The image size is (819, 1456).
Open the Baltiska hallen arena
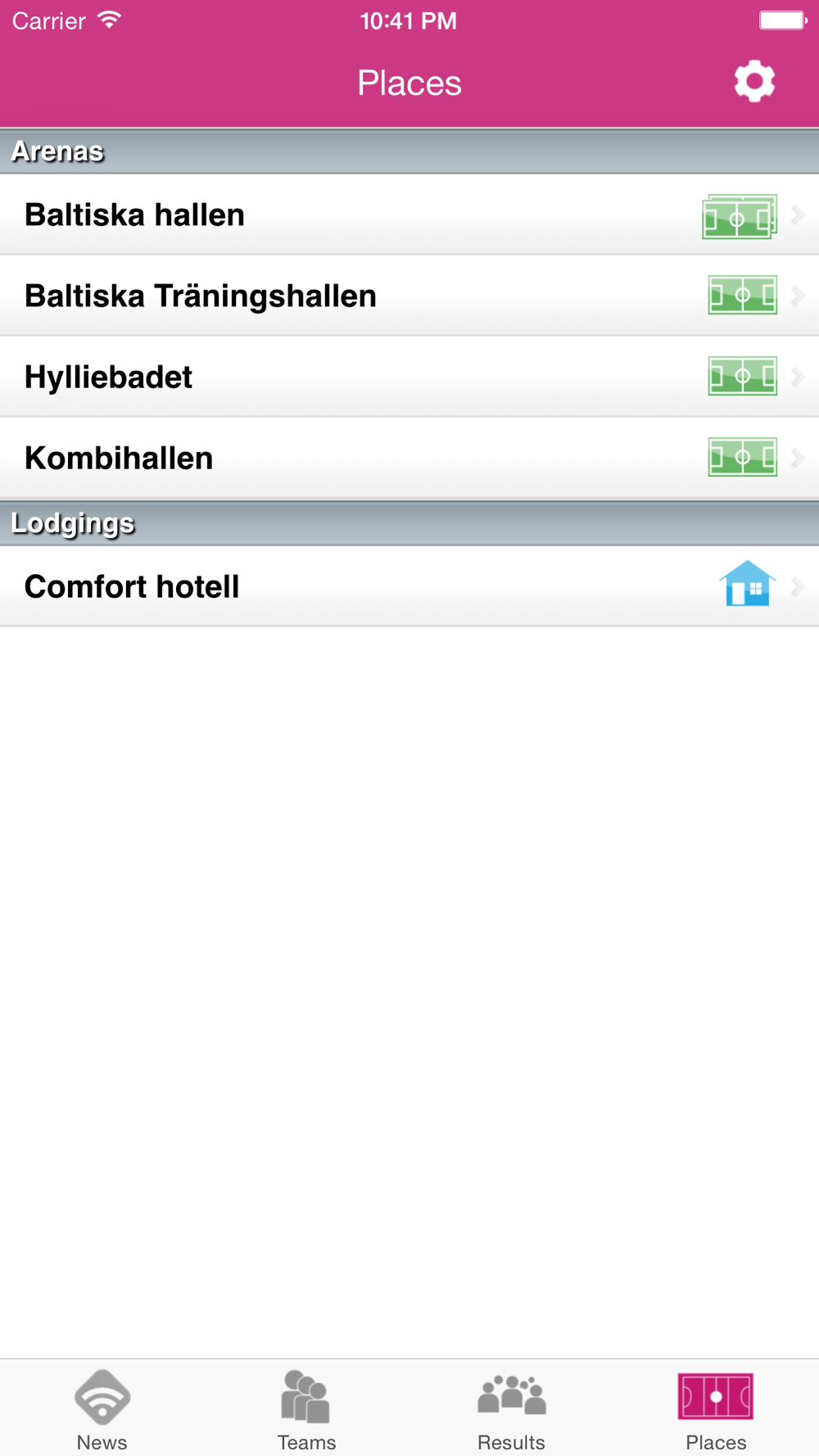(409, 215)
